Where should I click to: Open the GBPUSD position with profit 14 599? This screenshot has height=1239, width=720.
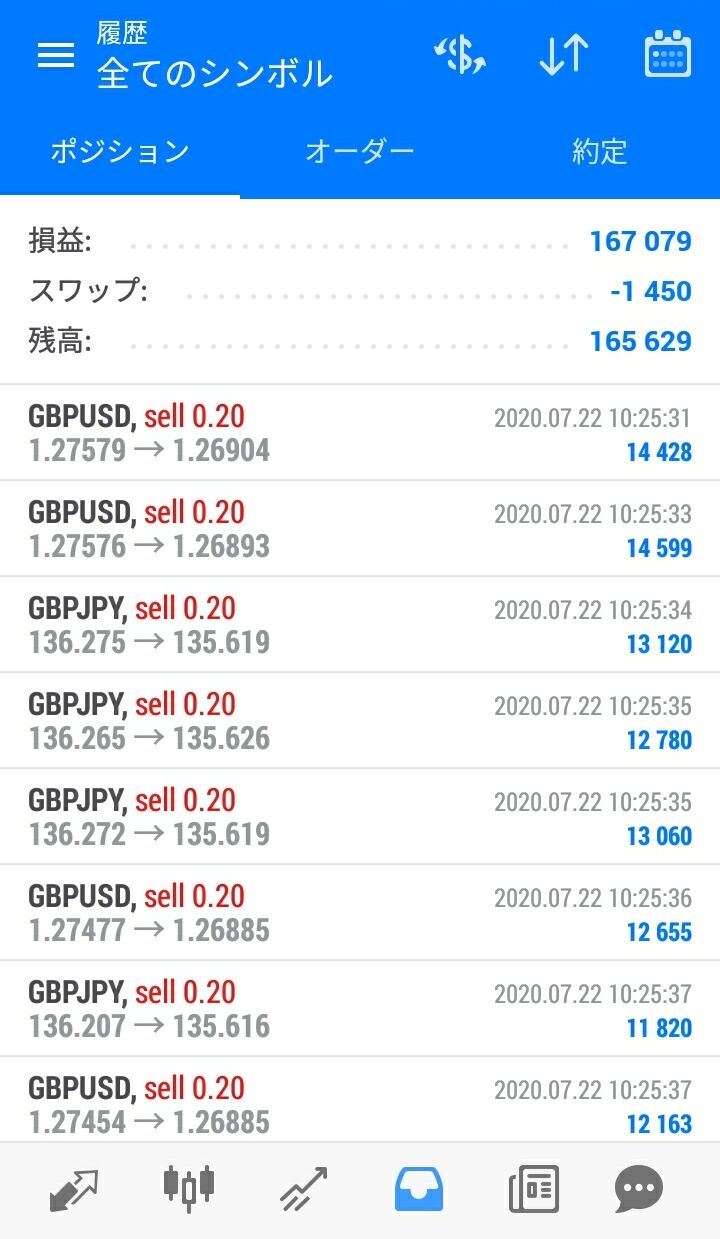click(x=360, y=529)
